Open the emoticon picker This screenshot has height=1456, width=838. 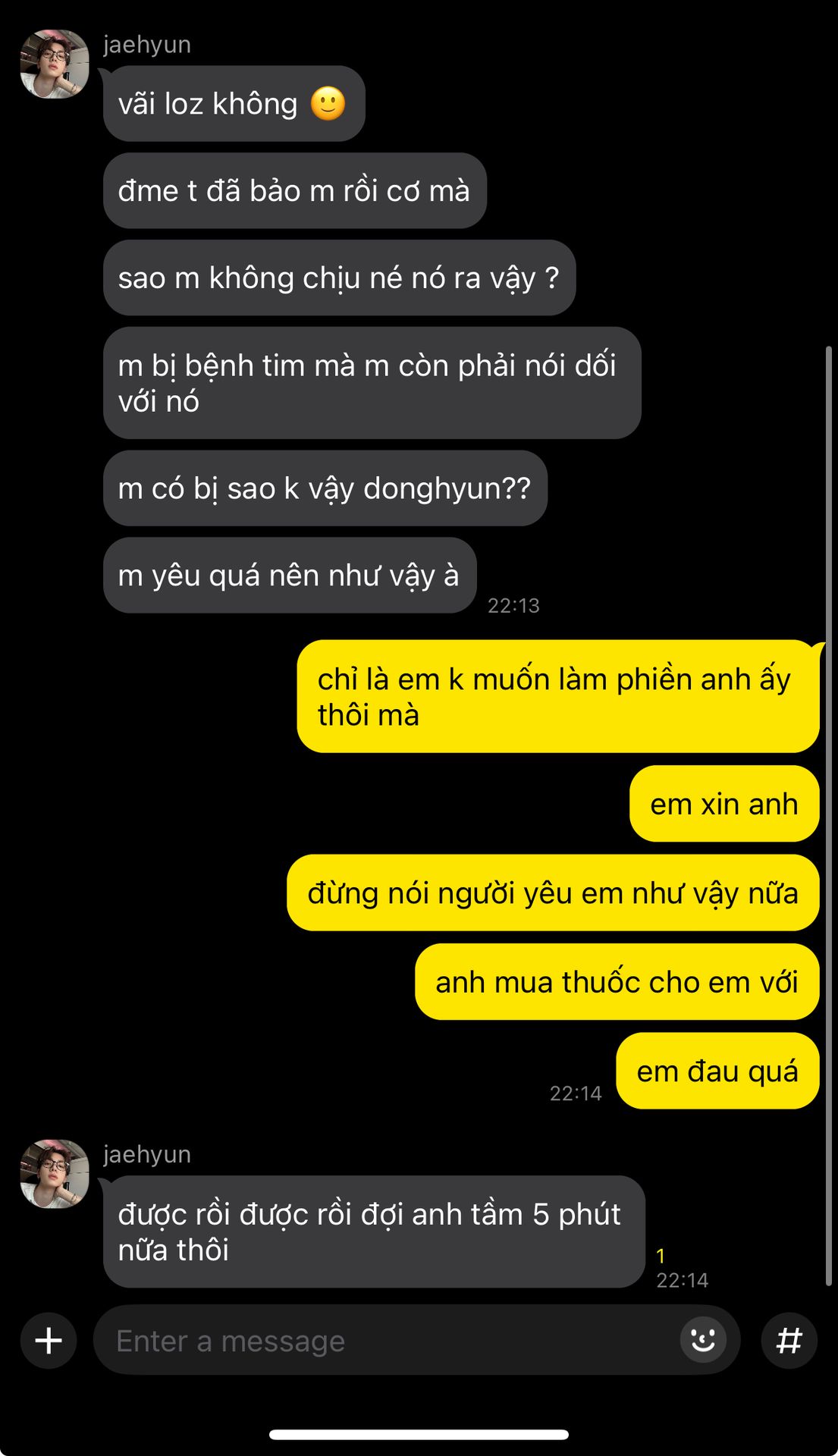click(703, 1340)
